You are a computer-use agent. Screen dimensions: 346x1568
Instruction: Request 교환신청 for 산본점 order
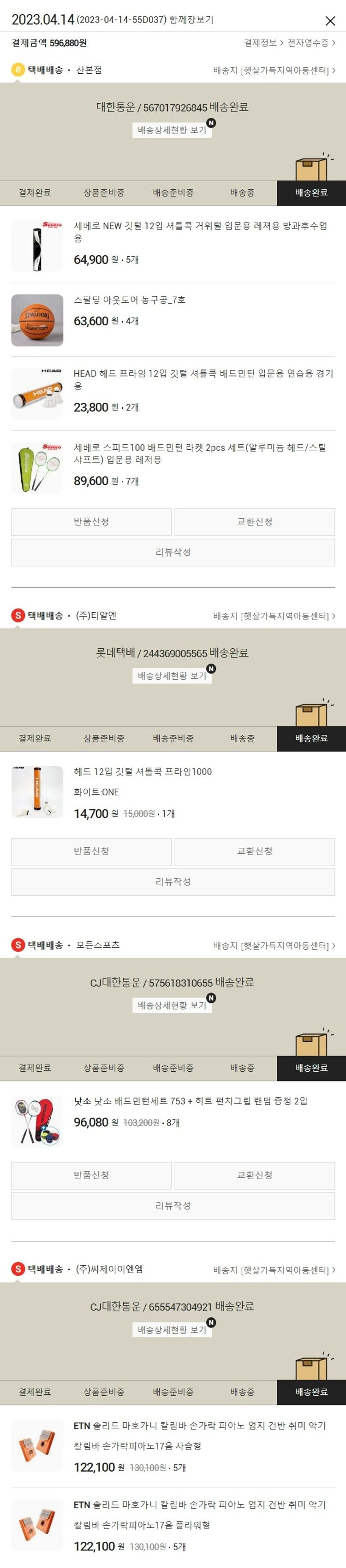coord(255,522)
